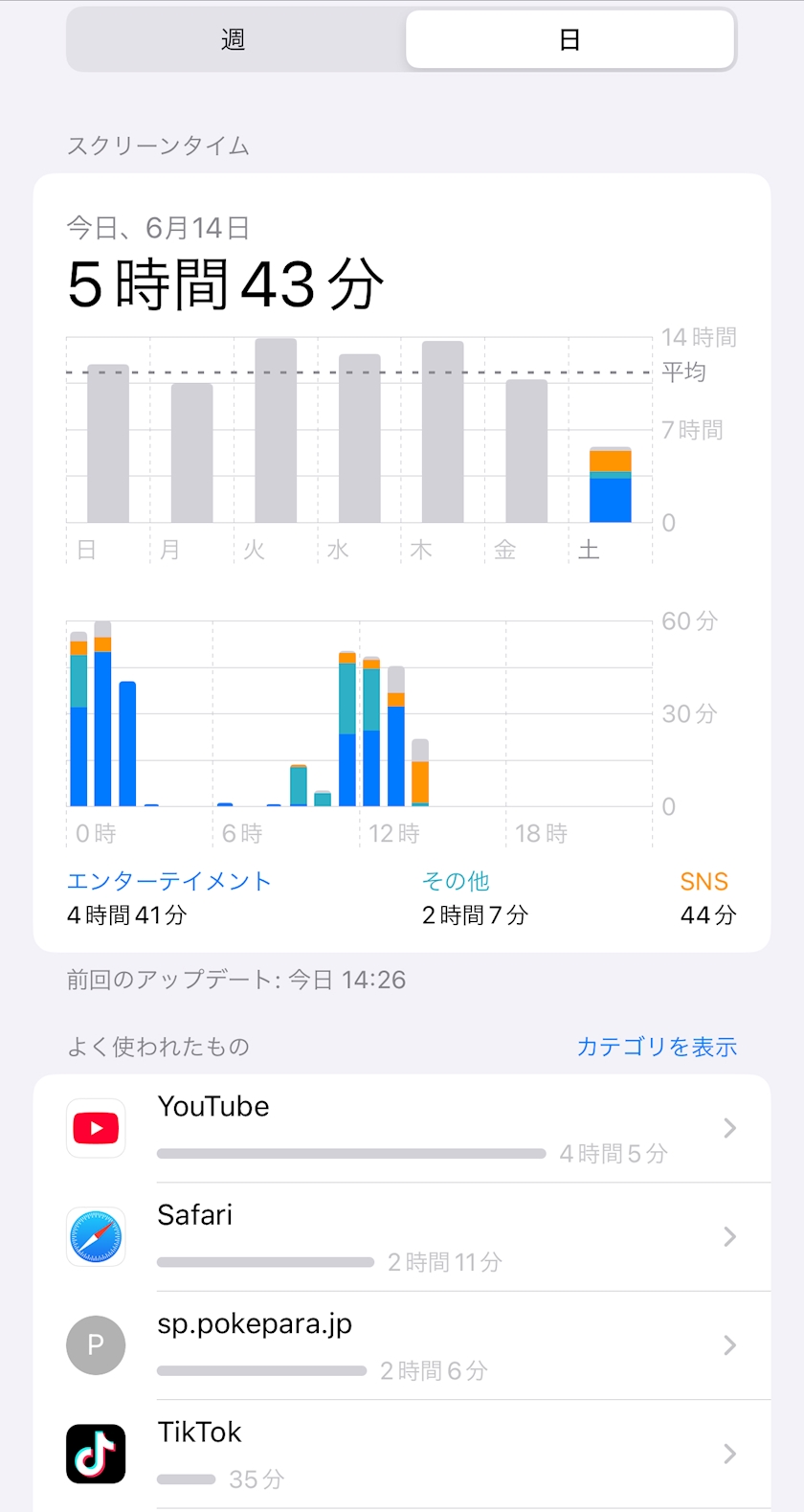Select Thursday (木) bar in weekly chart
This screenshot has height=1512, width=804.
click(443, 433)
